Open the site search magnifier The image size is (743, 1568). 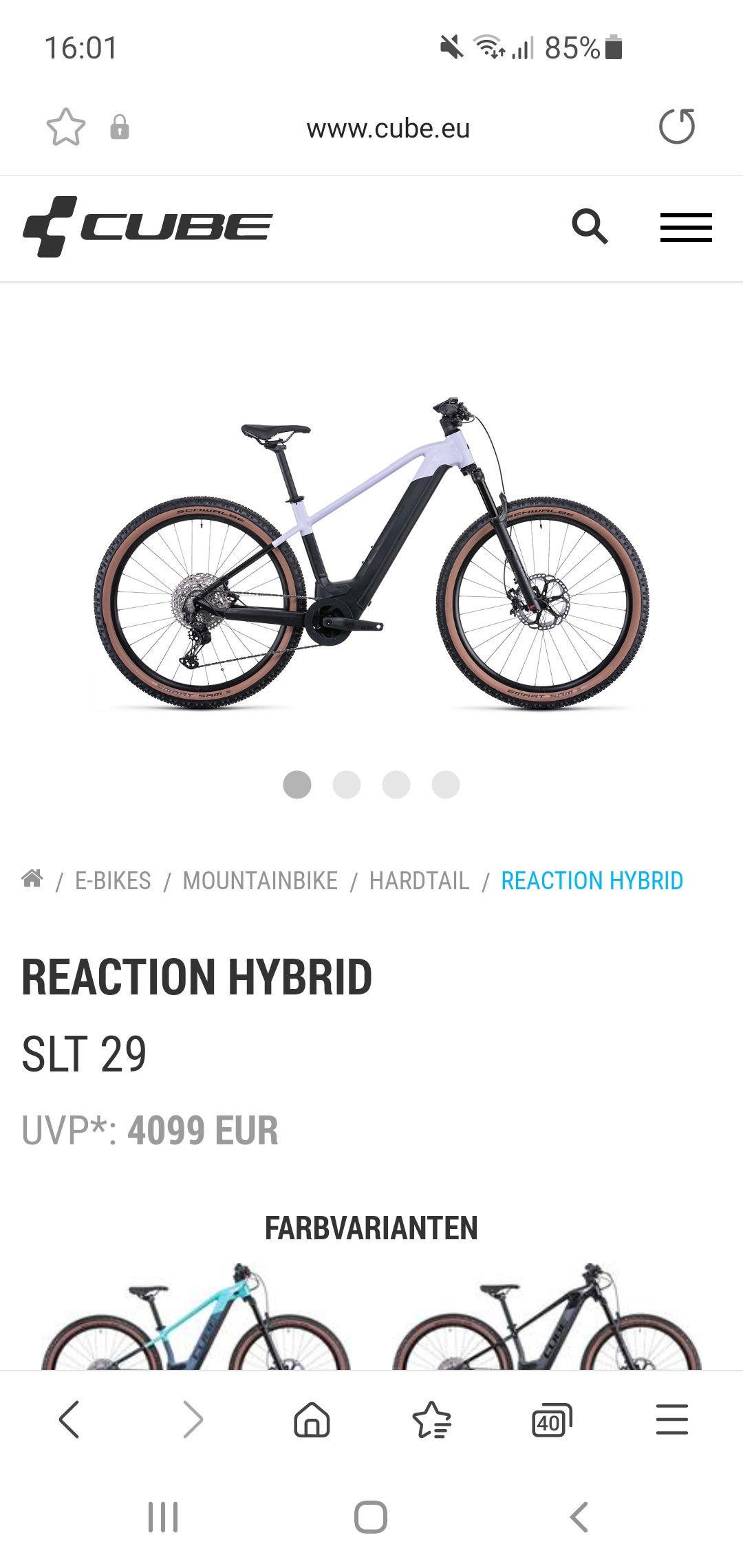(590, 227)
